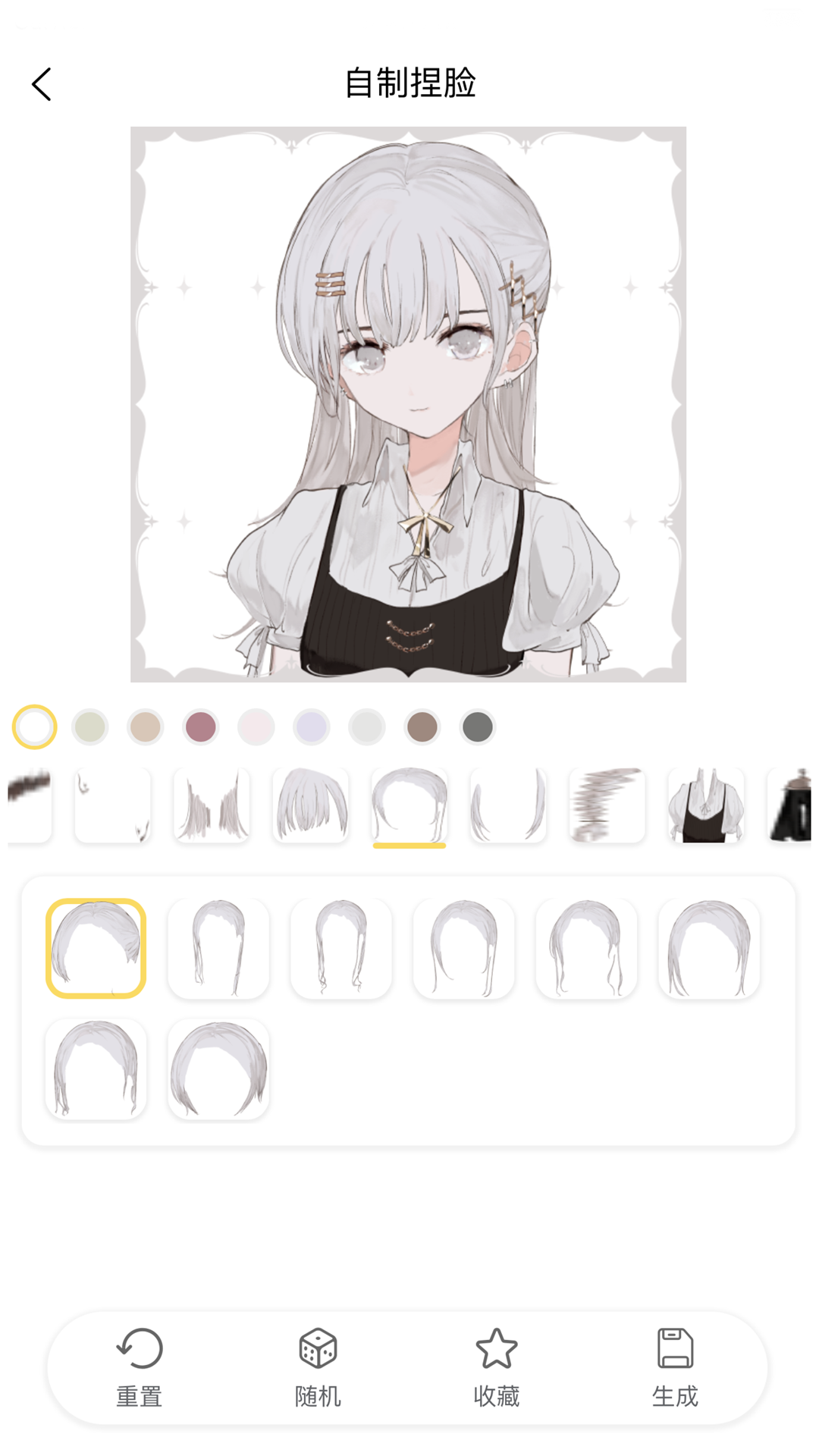Pick the beige color swatch
This screenshot has width=819, height=1456.
click(x=146, y=726)
